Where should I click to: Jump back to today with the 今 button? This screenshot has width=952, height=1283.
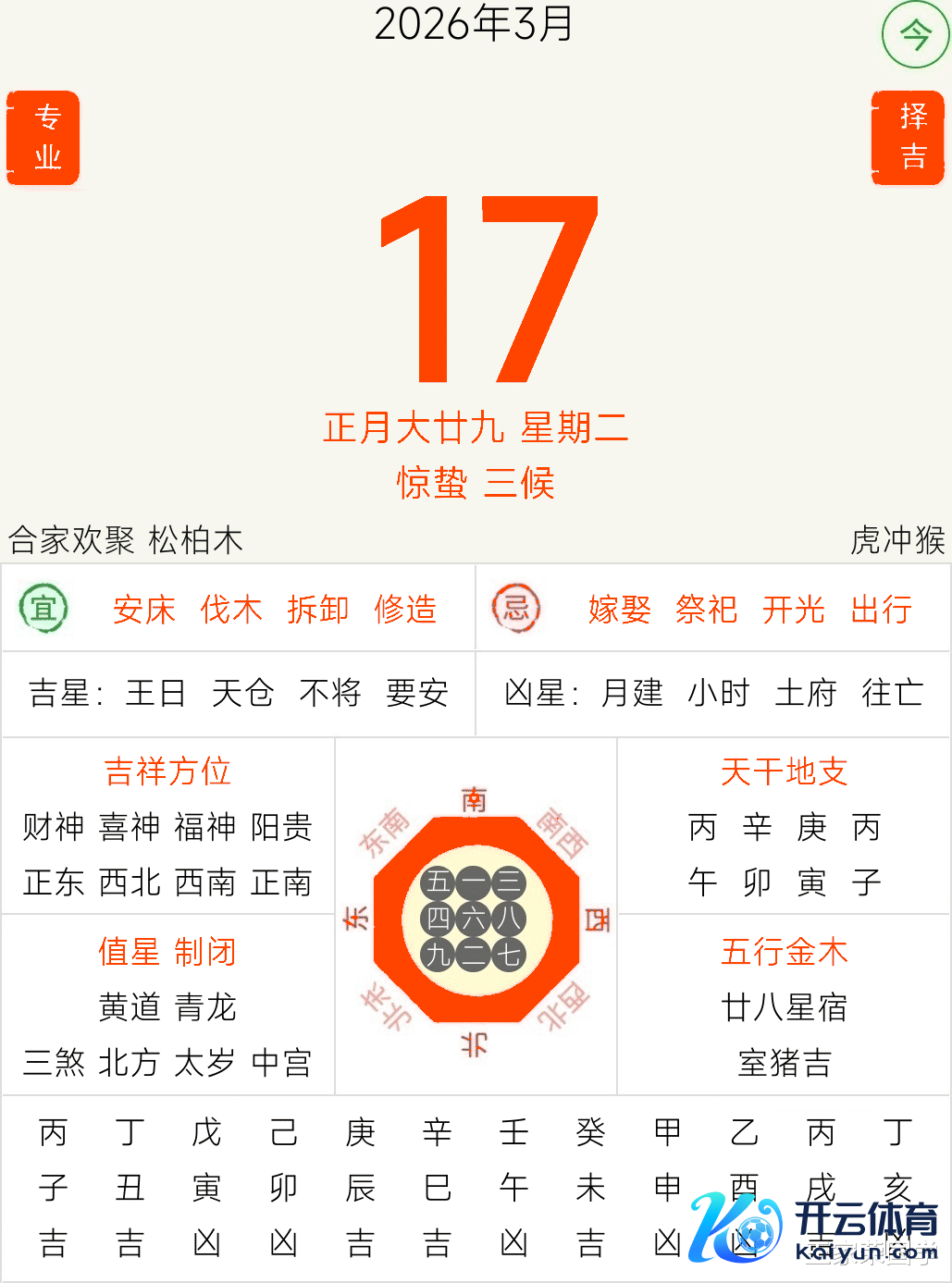tap(915, 35)
